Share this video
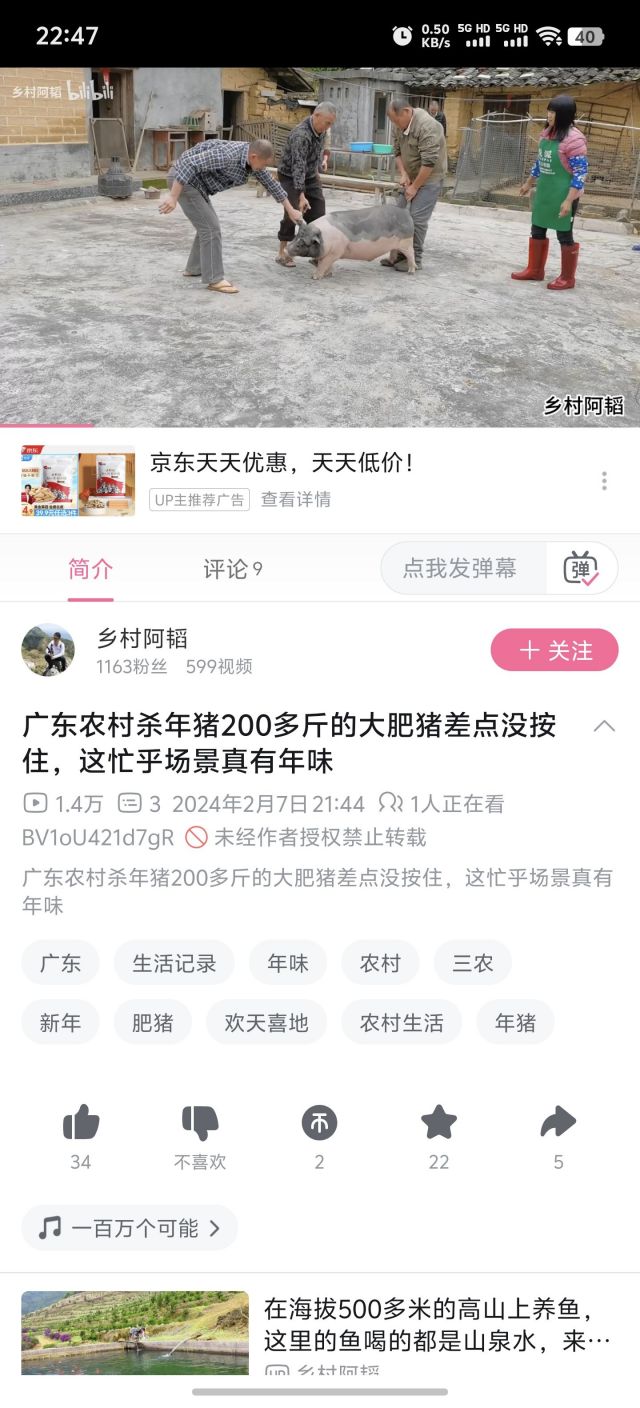 pos(558,1124)
